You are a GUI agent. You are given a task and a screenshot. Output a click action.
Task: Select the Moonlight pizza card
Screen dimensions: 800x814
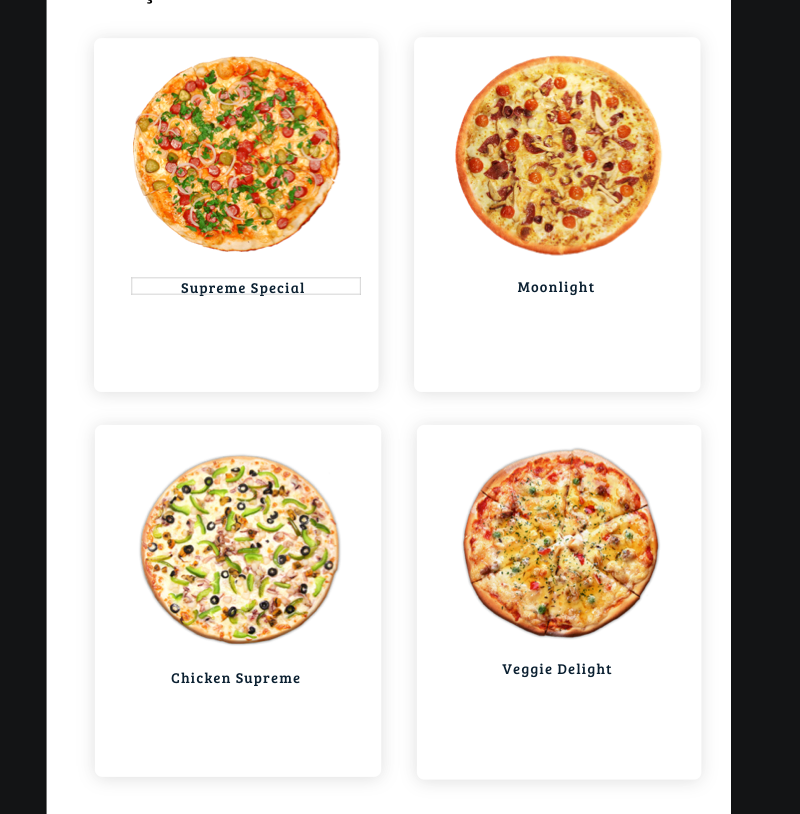pyautogui.click(x=557, y=215)
